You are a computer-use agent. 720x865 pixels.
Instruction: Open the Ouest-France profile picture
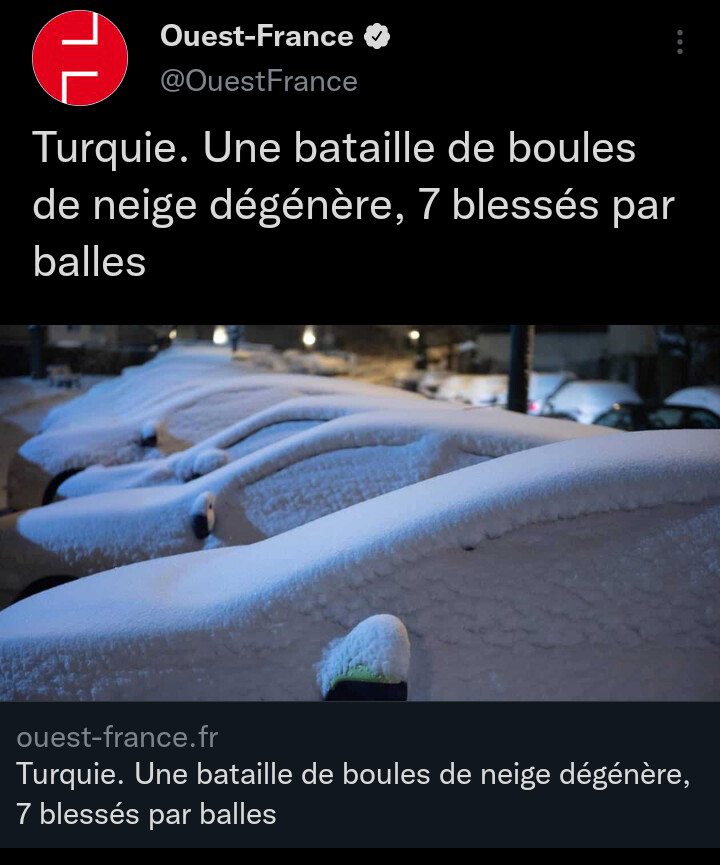pyautogui.click(x=80, y=58)
